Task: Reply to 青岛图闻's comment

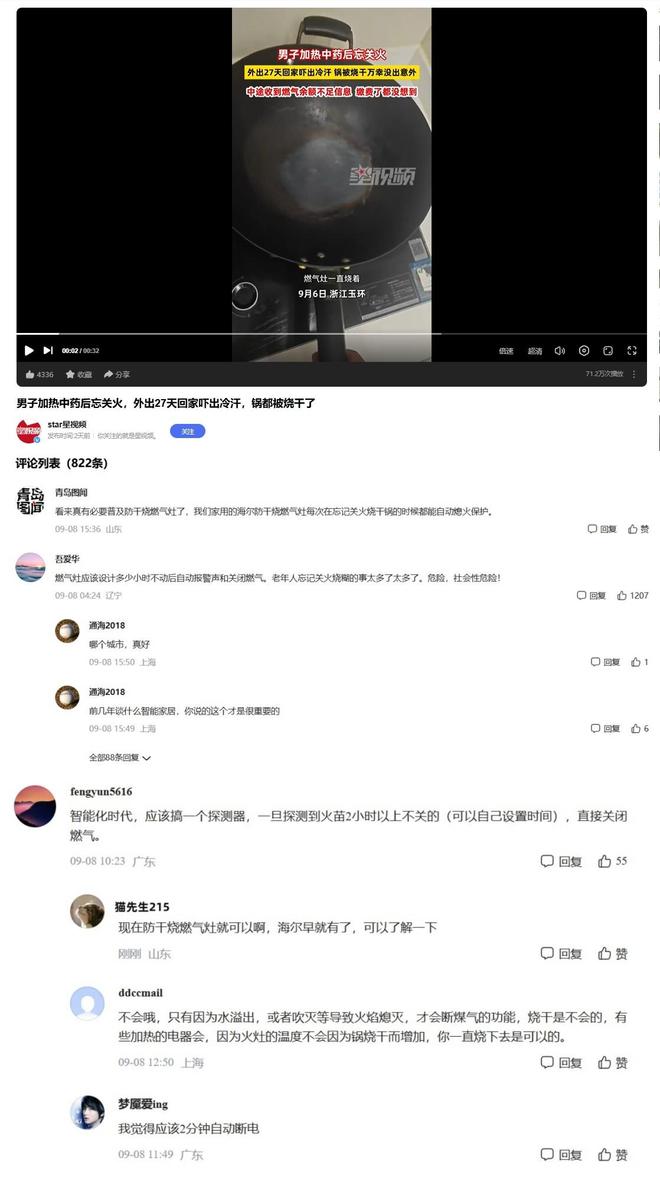Action: click(x=602, y=529)
